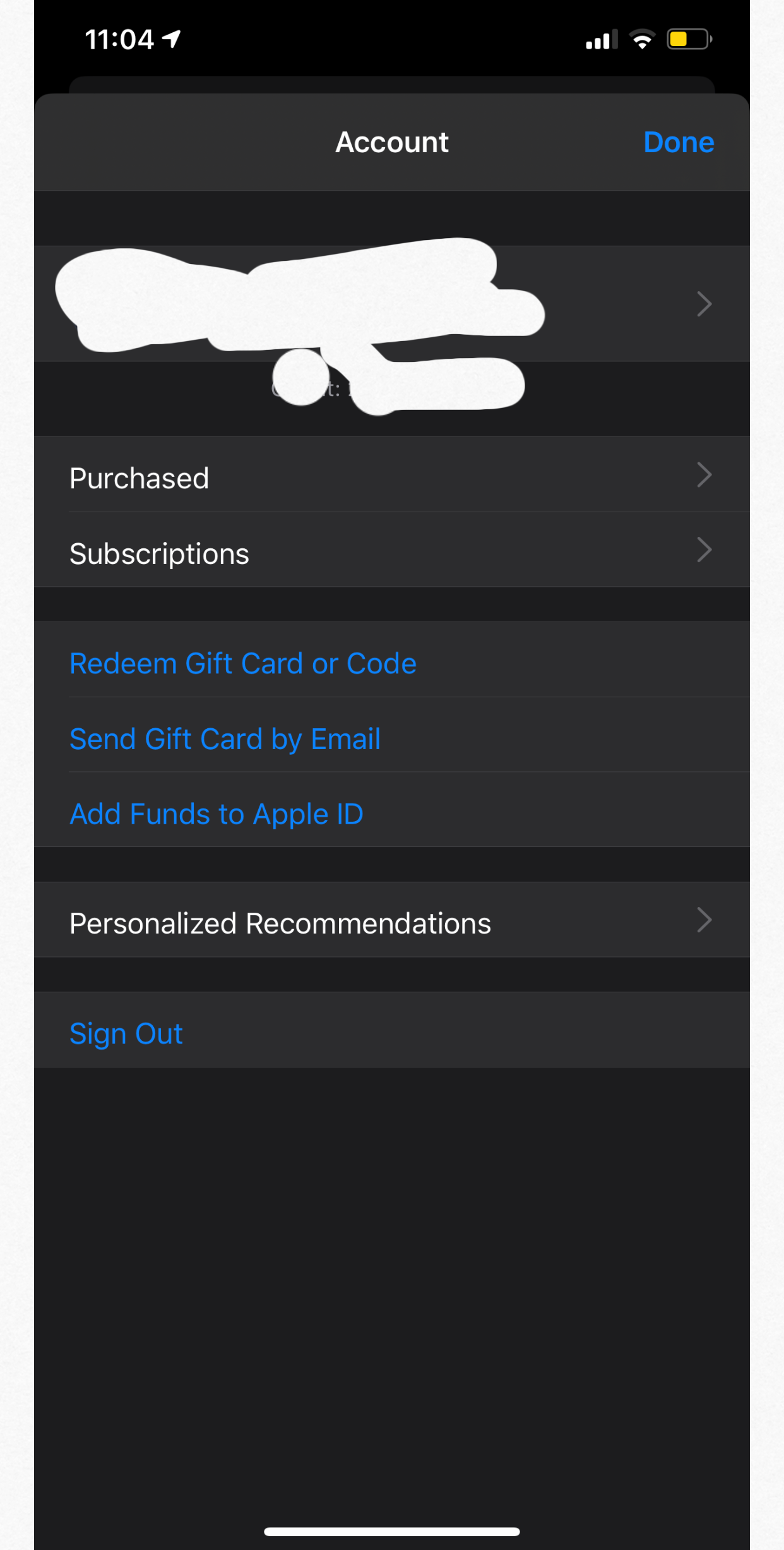Image resolution: width=784 pixels, height=1550 pixels.
Task: Tap Done to close Account
Action: 679,142
